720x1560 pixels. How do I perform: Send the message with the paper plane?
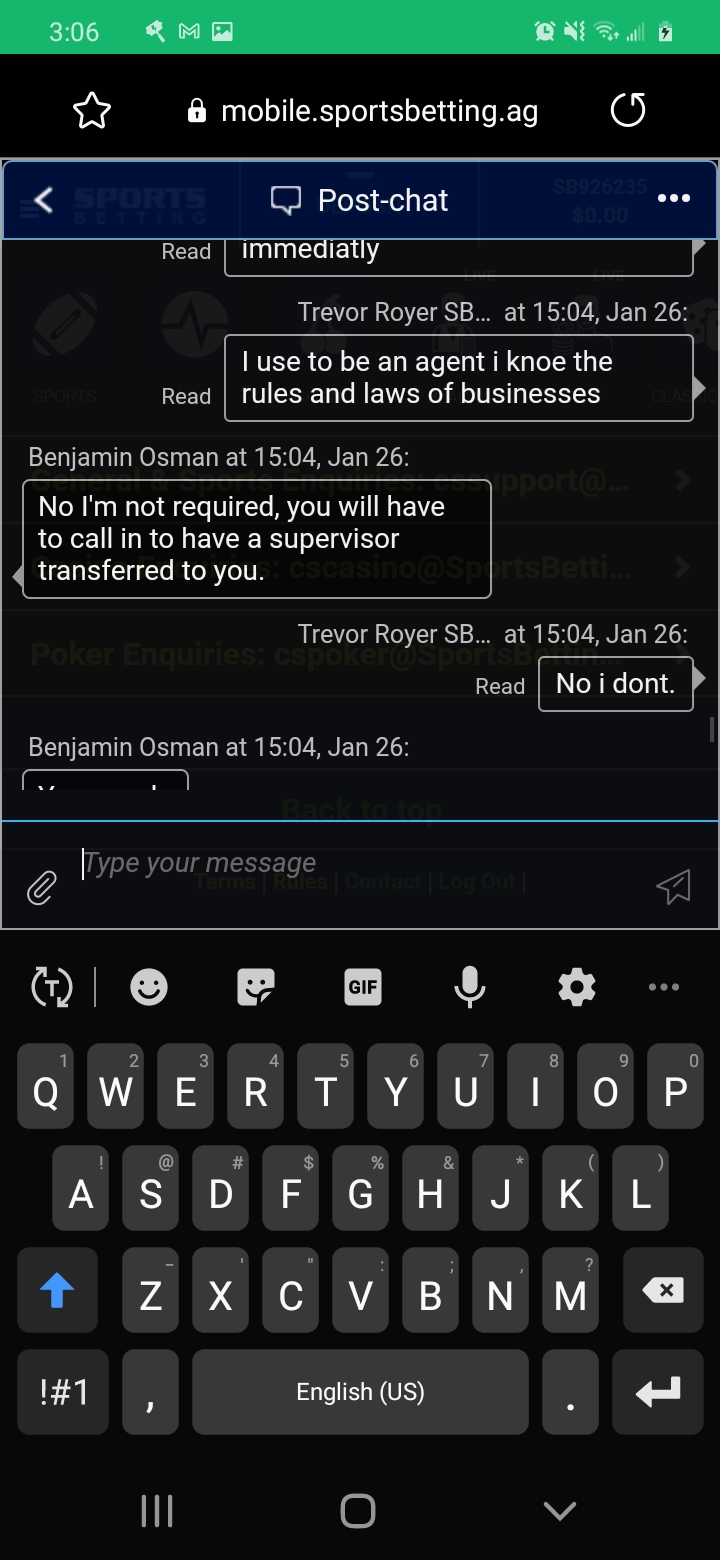(x=673, y=886)
